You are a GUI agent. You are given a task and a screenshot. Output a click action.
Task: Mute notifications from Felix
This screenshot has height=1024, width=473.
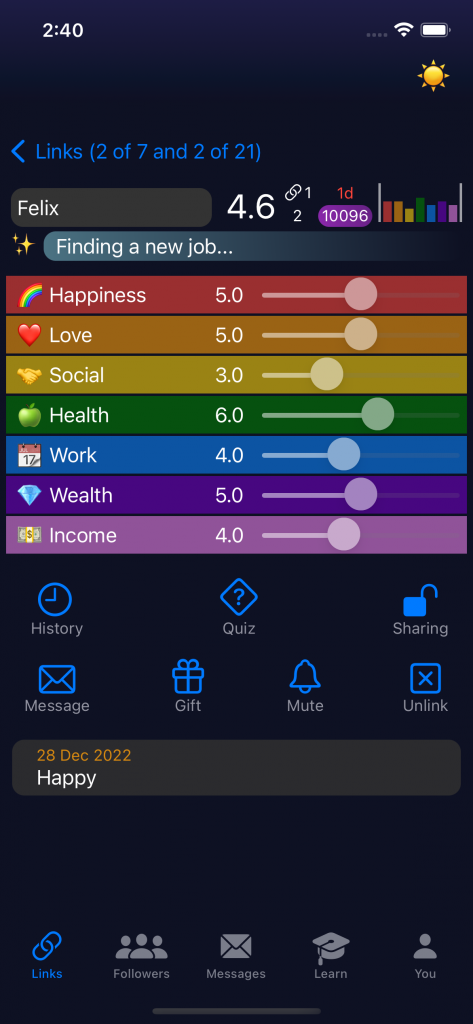tap(305, 686)
